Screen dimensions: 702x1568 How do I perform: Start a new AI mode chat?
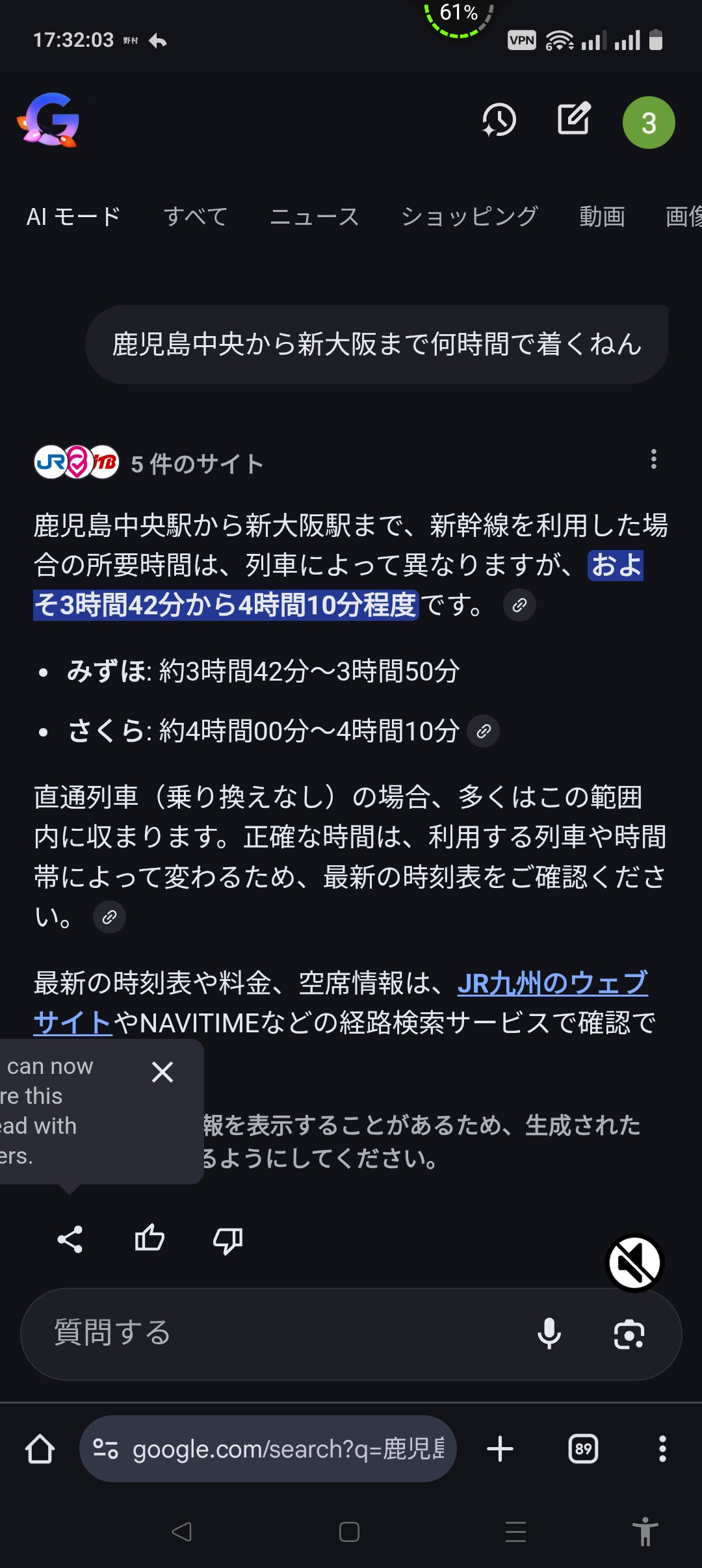(x=574, y=120)
